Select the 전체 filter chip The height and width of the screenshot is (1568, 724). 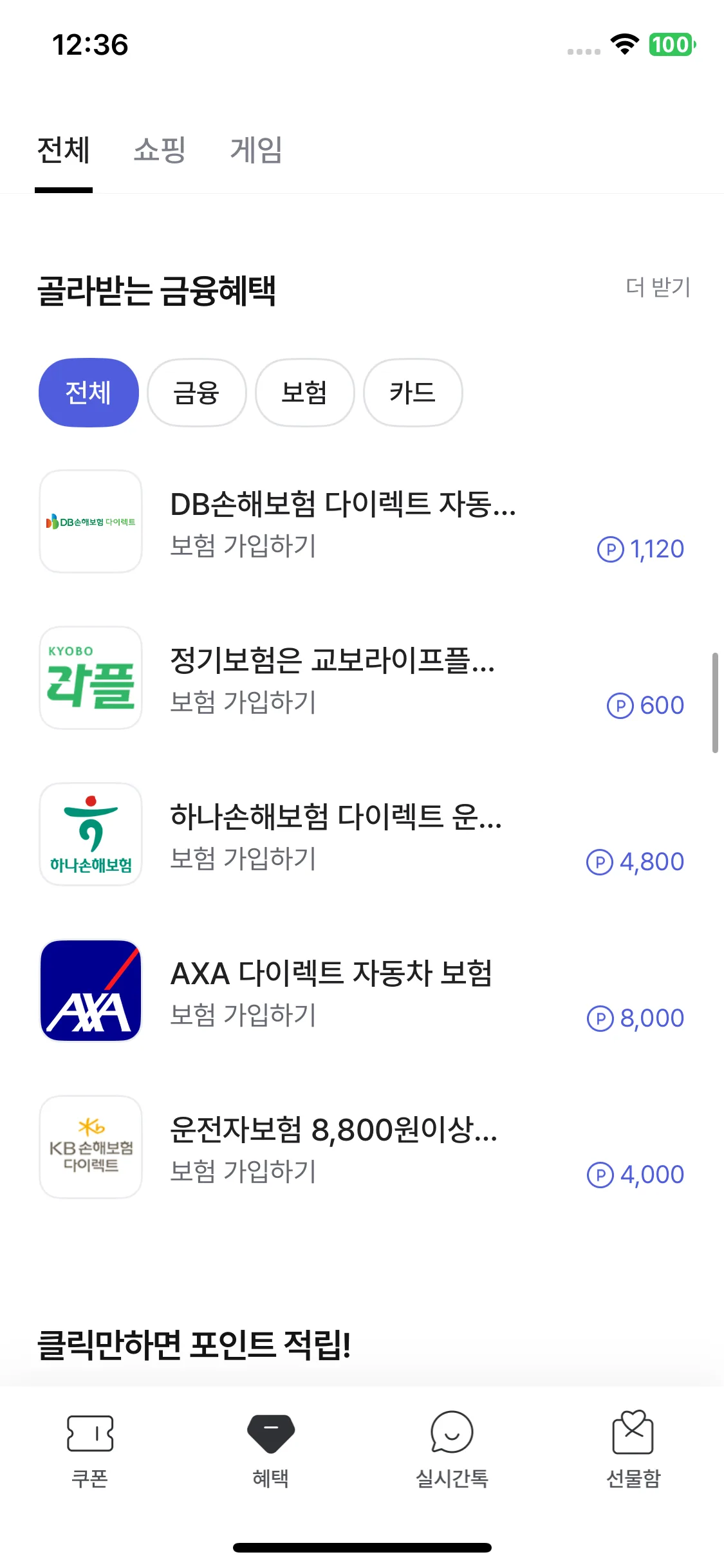pyautogui.click(x=89, y=393)
